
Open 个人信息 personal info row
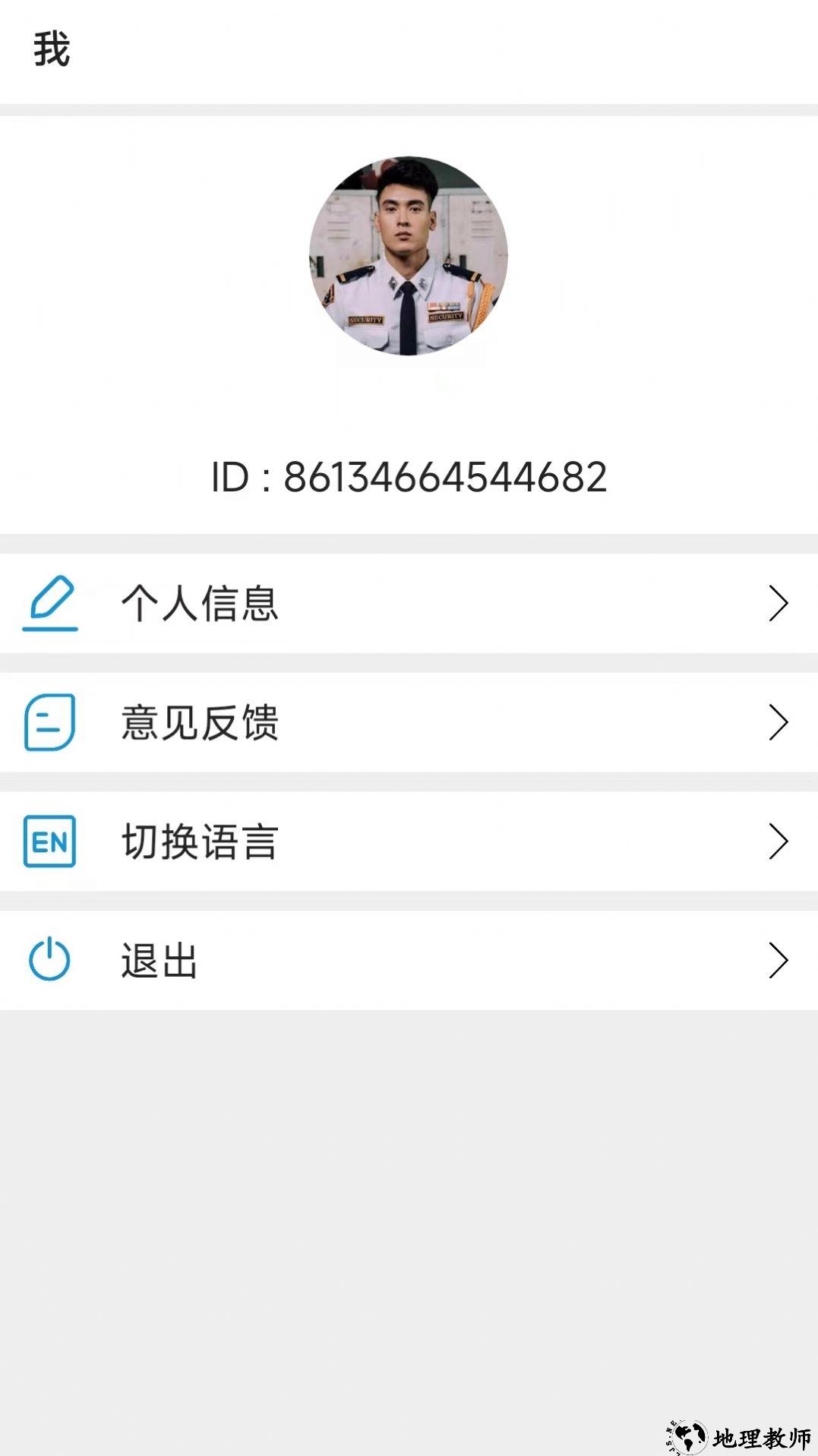(x=409, y=604)
